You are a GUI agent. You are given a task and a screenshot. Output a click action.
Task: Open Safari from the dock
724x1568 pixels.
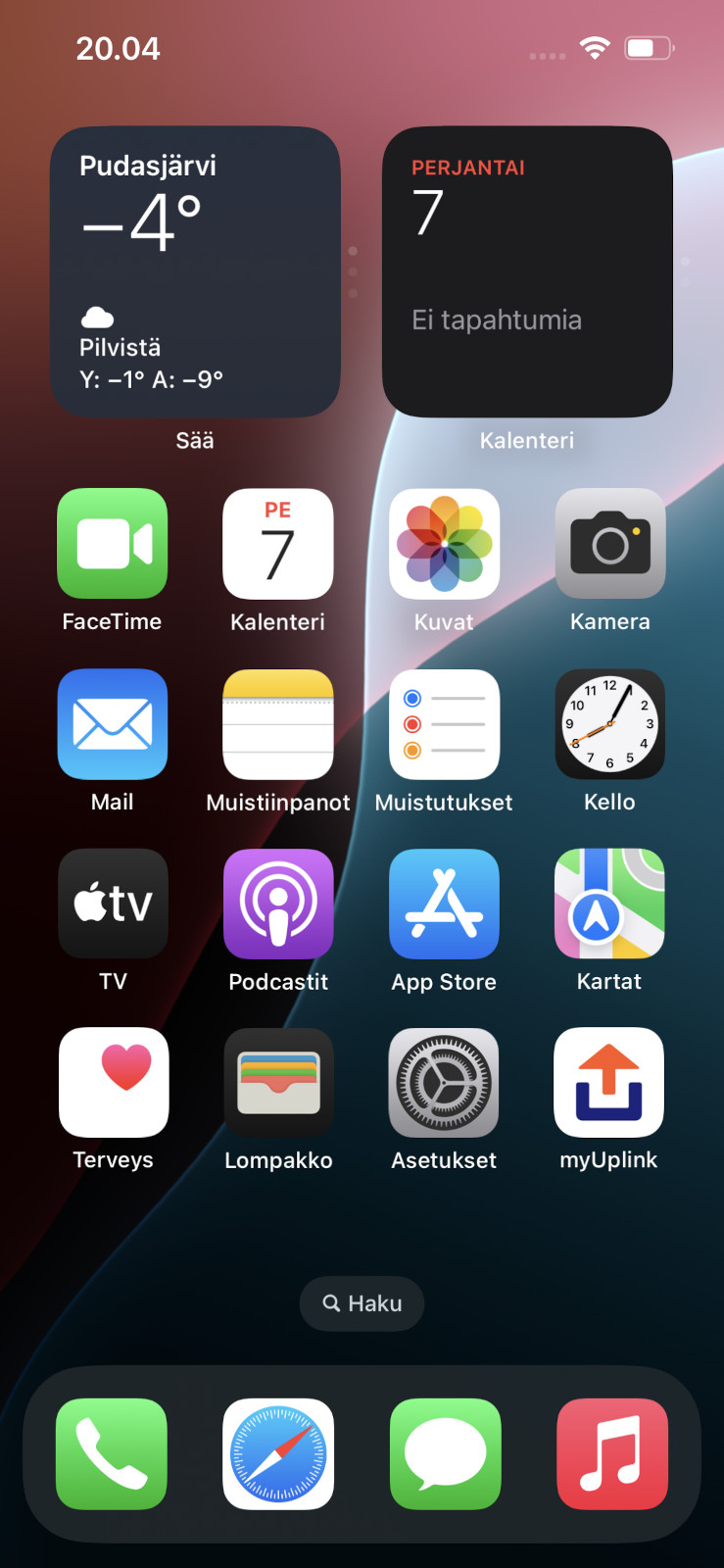[x=278, y=1454]
